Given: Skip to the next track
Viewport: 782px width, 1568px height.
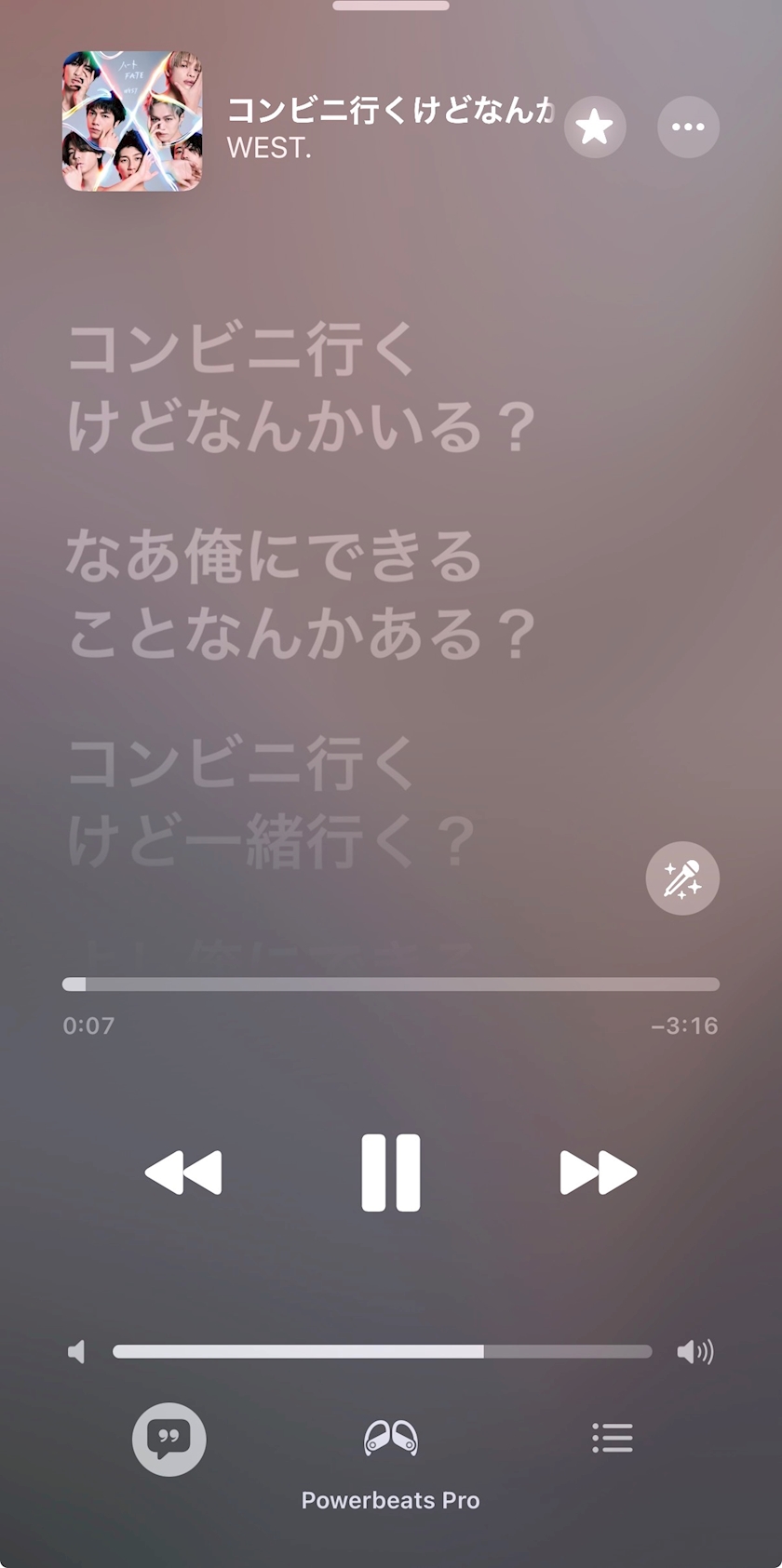Looking at the screenshot, I should [x=598, y=1173].
